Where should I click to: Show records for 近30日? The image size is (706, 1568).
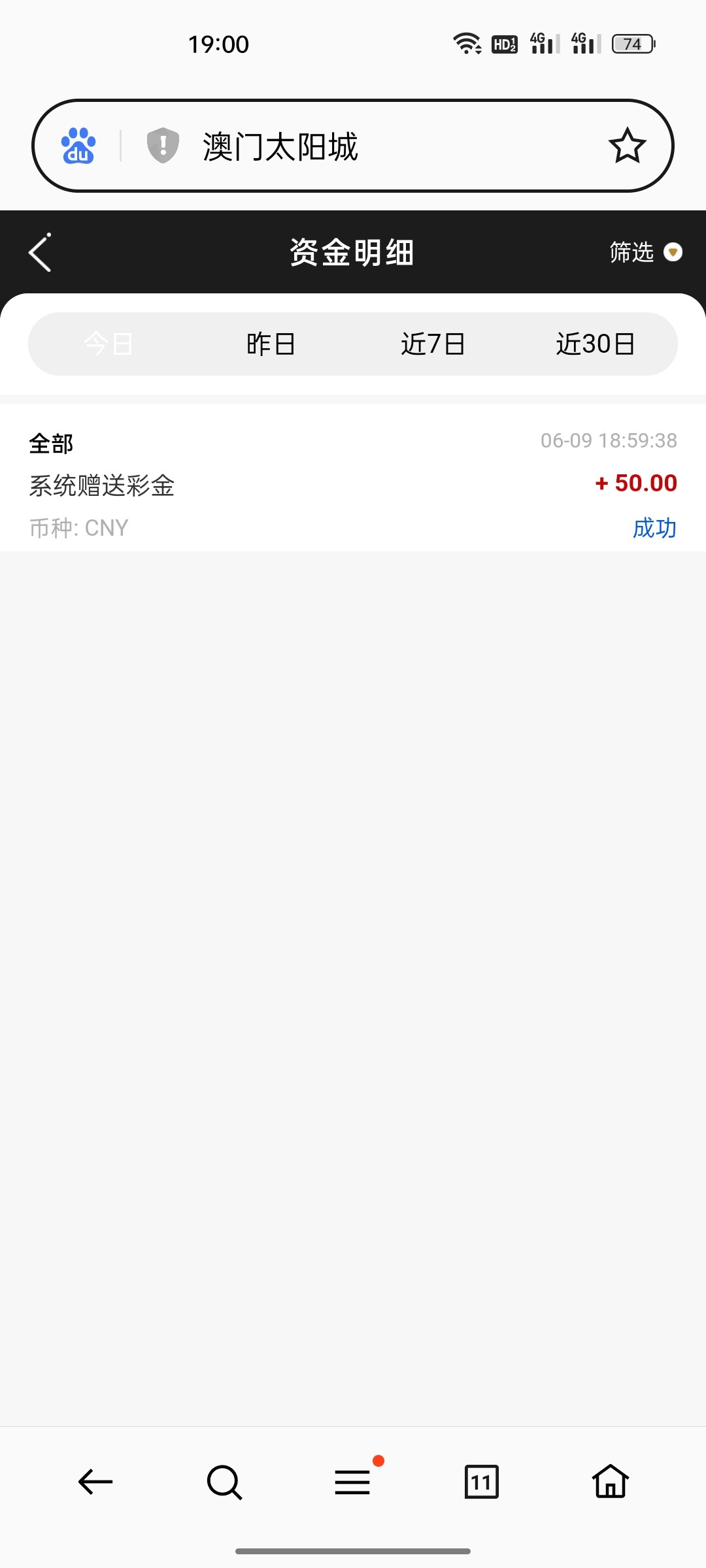(595, 344)
